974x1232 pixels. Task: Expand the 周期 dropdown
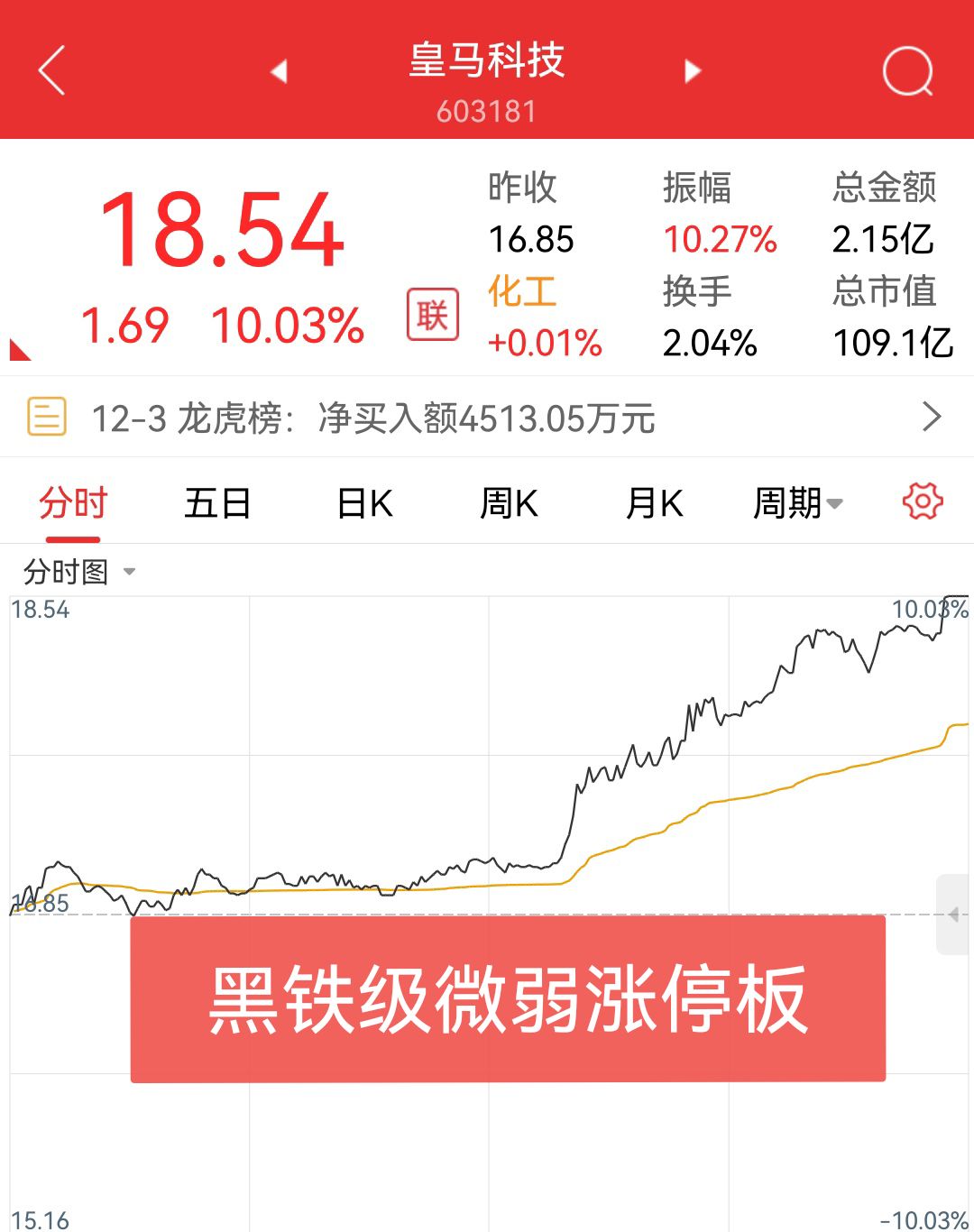[797, 503]
